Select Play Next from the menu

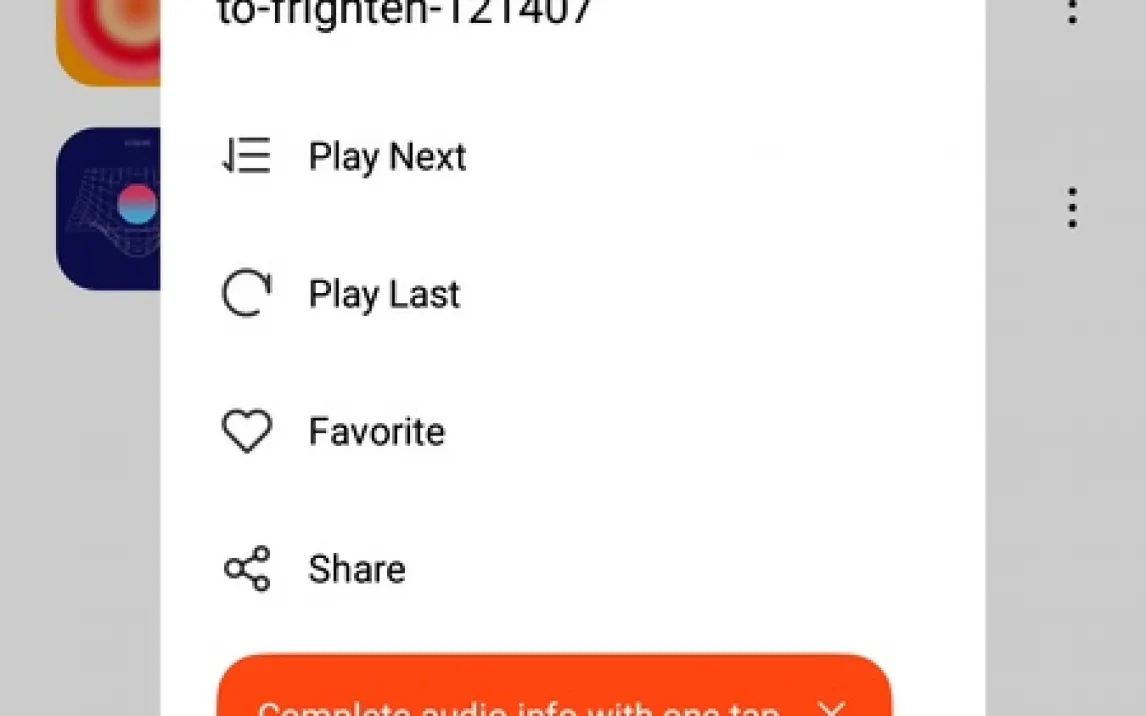pyautogui.click(x=386, y=157)
